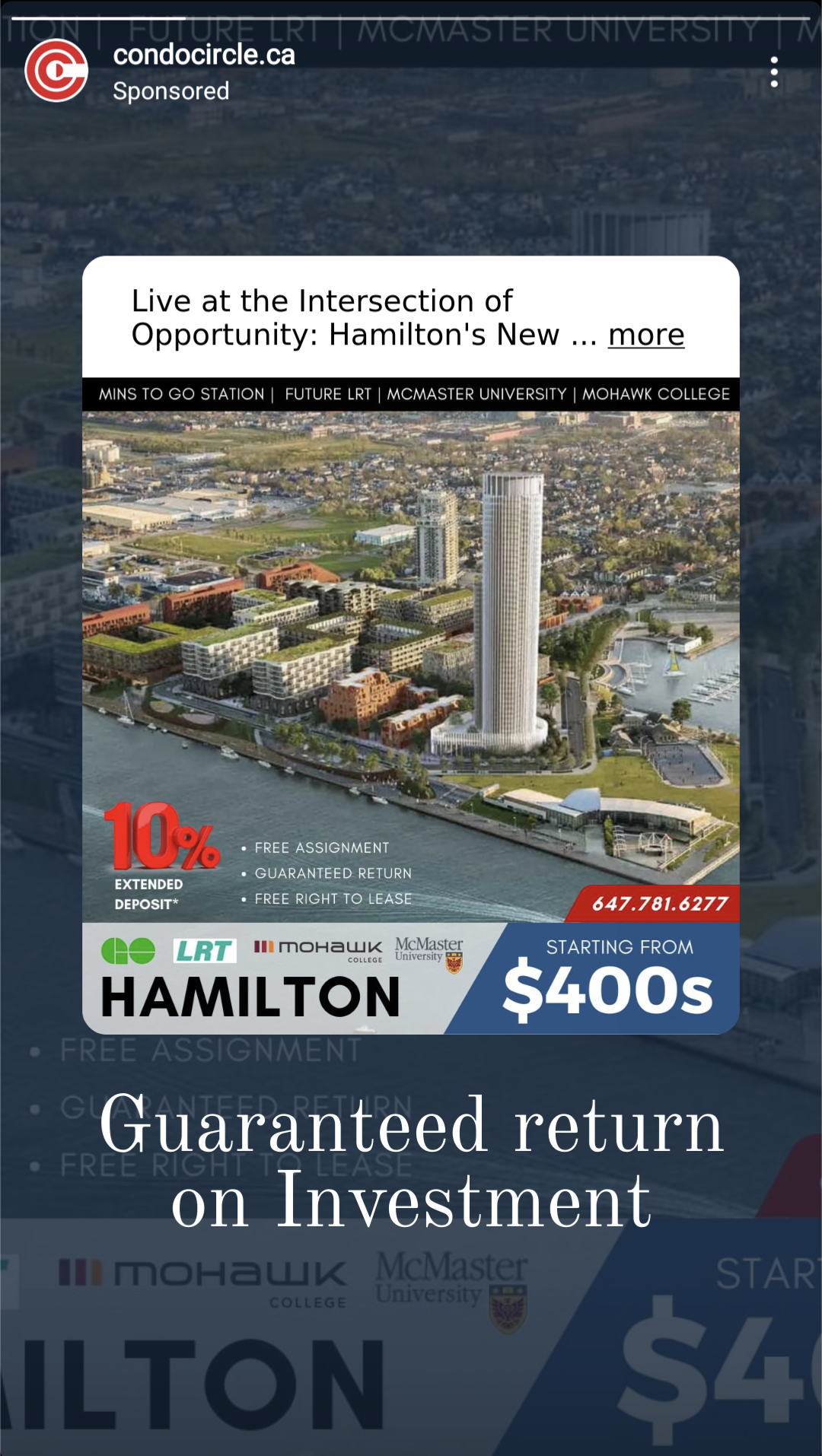This screenshot has height=1456, width=822.
Task: Tap the condocircle.ca account name
Action: (x=203, y=55)
